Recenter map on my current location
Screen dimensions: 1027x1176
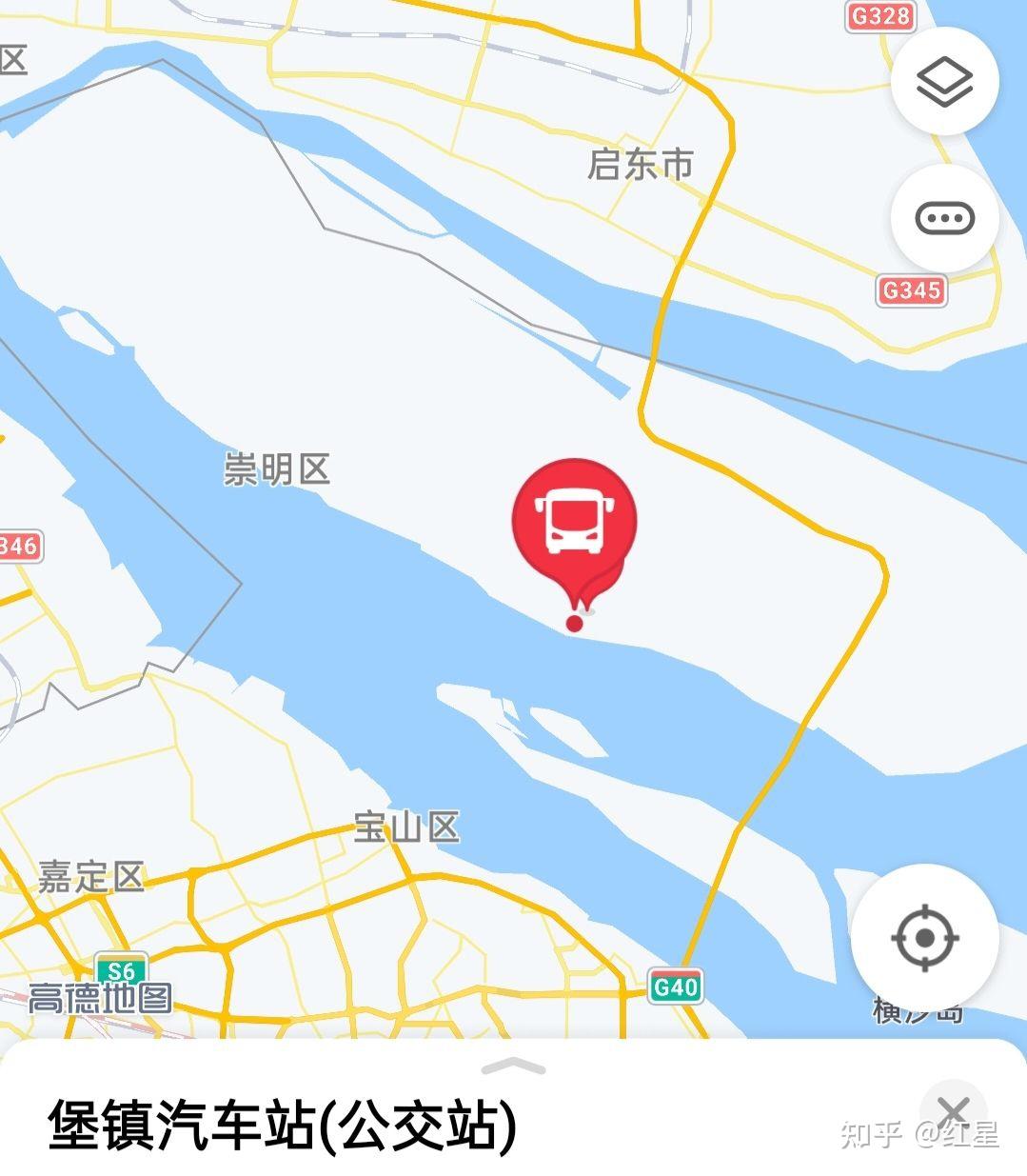[924, 938]
